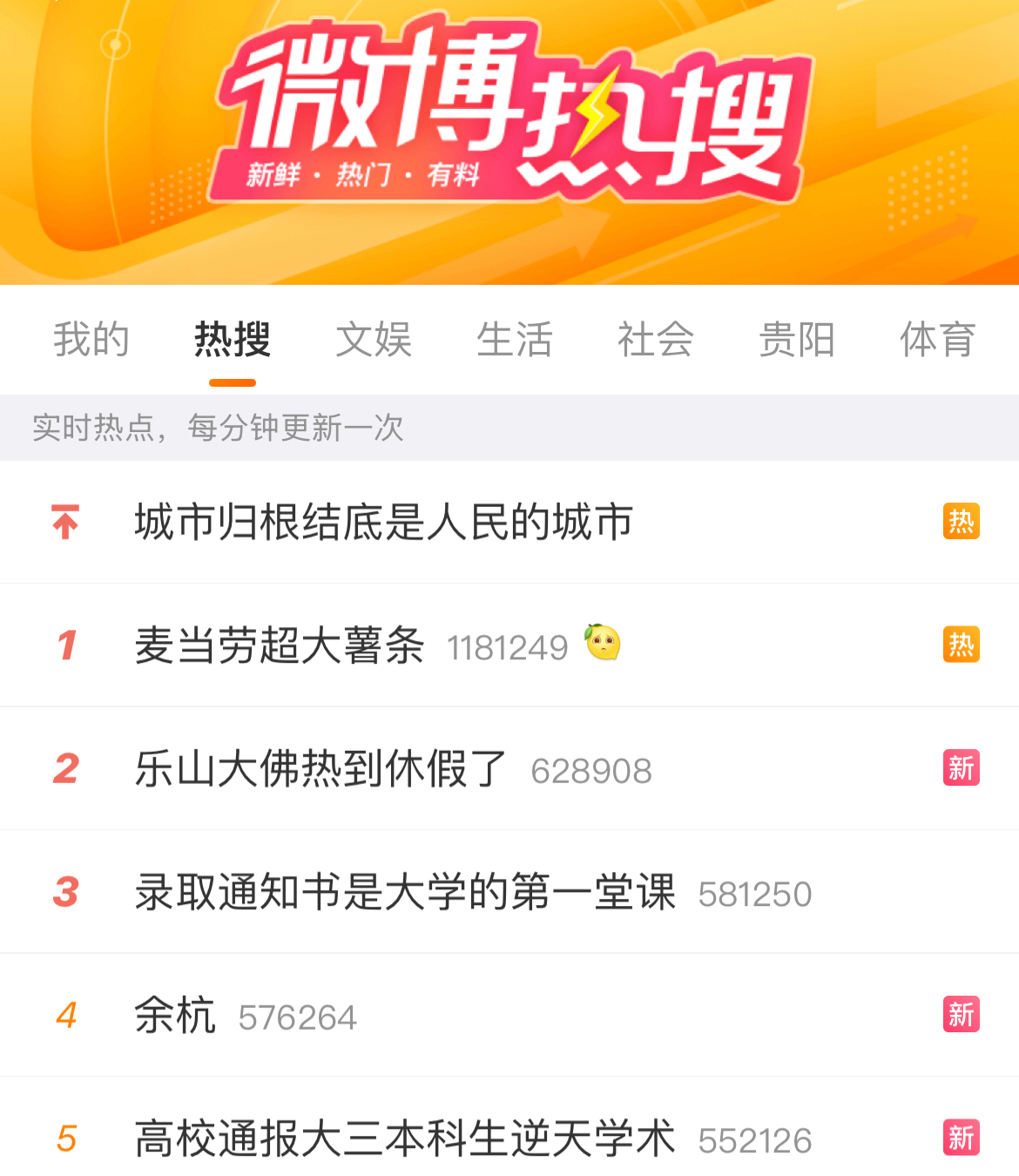Open 录取通知书是大学的第一堂课 topic
Screen dimensions: 1019x1176
coord(405,893)
